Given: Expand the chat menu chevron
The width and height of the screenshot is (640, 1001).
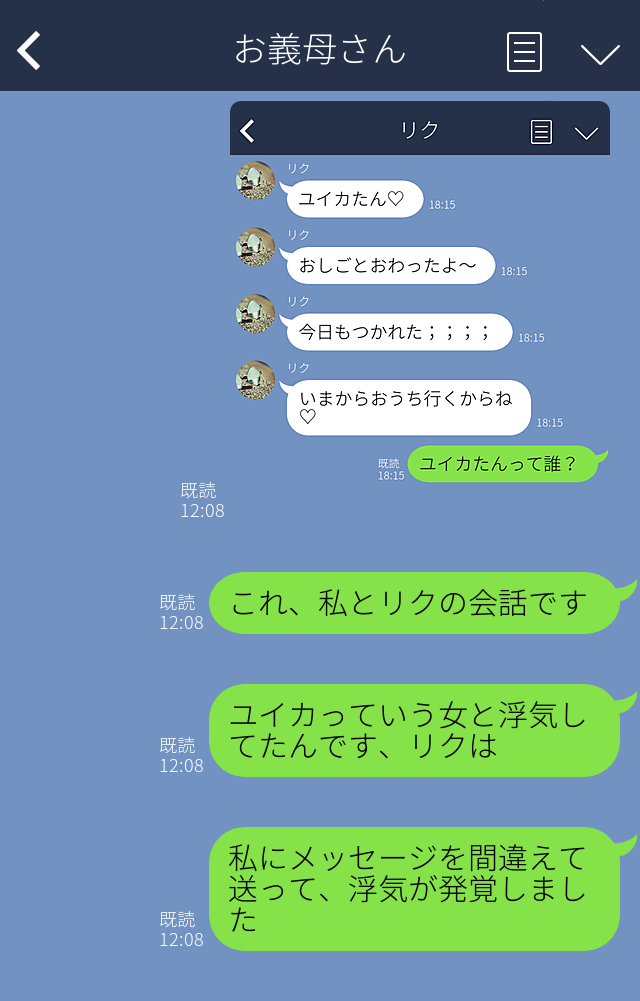Looking at the screenshot, I should click(x=600, y=53).
